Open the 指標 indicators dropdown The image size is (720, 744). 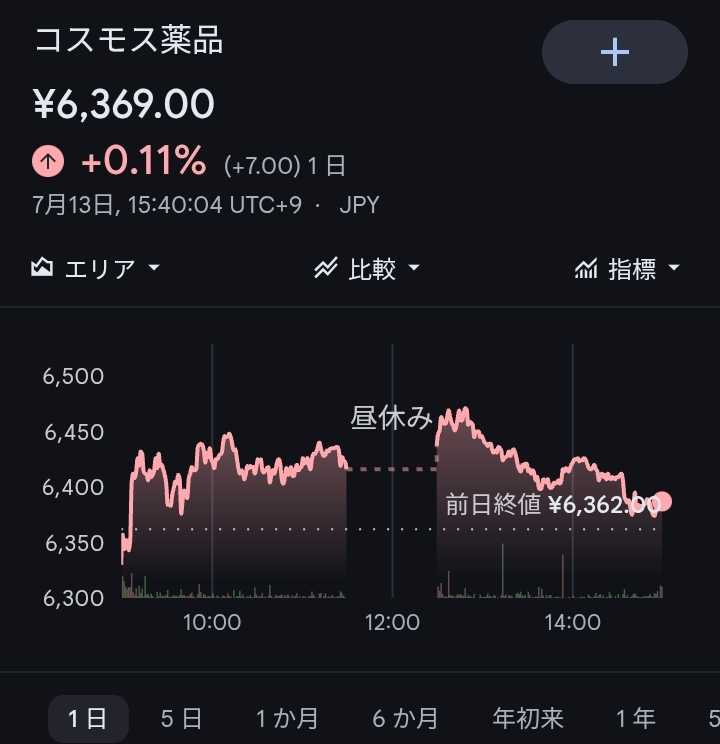click(627, 269)
